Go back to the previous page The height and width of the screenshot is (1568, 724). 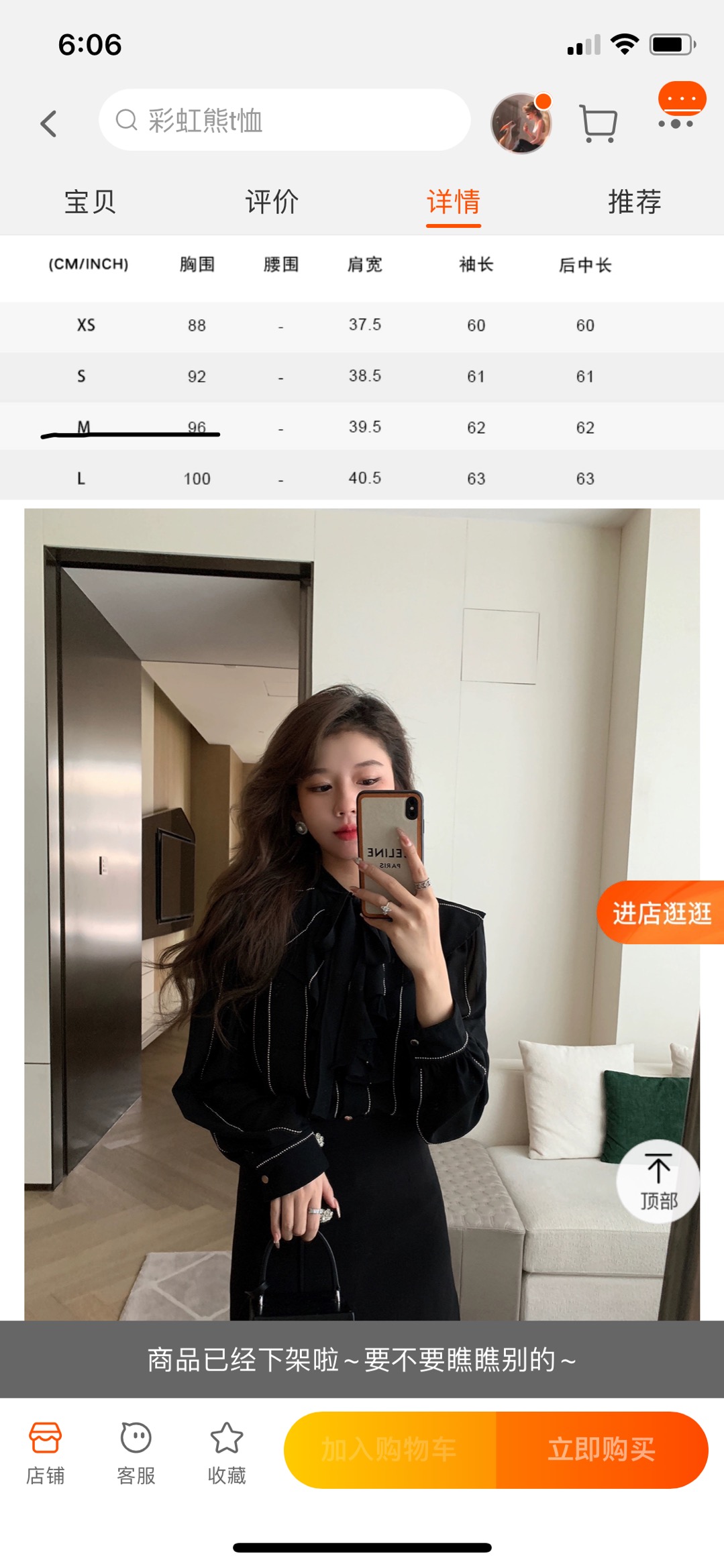click(48, 123)
